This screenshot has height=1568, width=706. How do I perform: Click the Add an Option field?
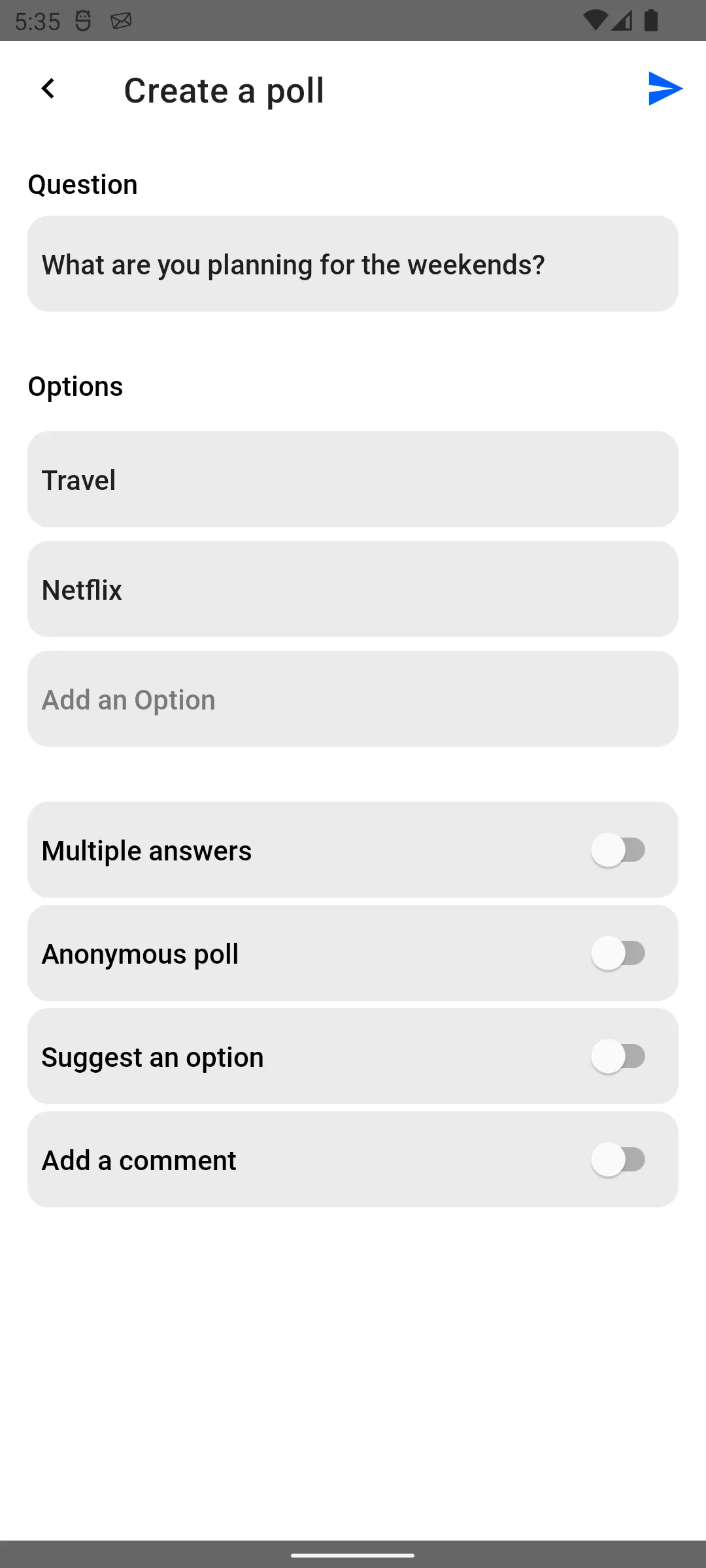353,698
